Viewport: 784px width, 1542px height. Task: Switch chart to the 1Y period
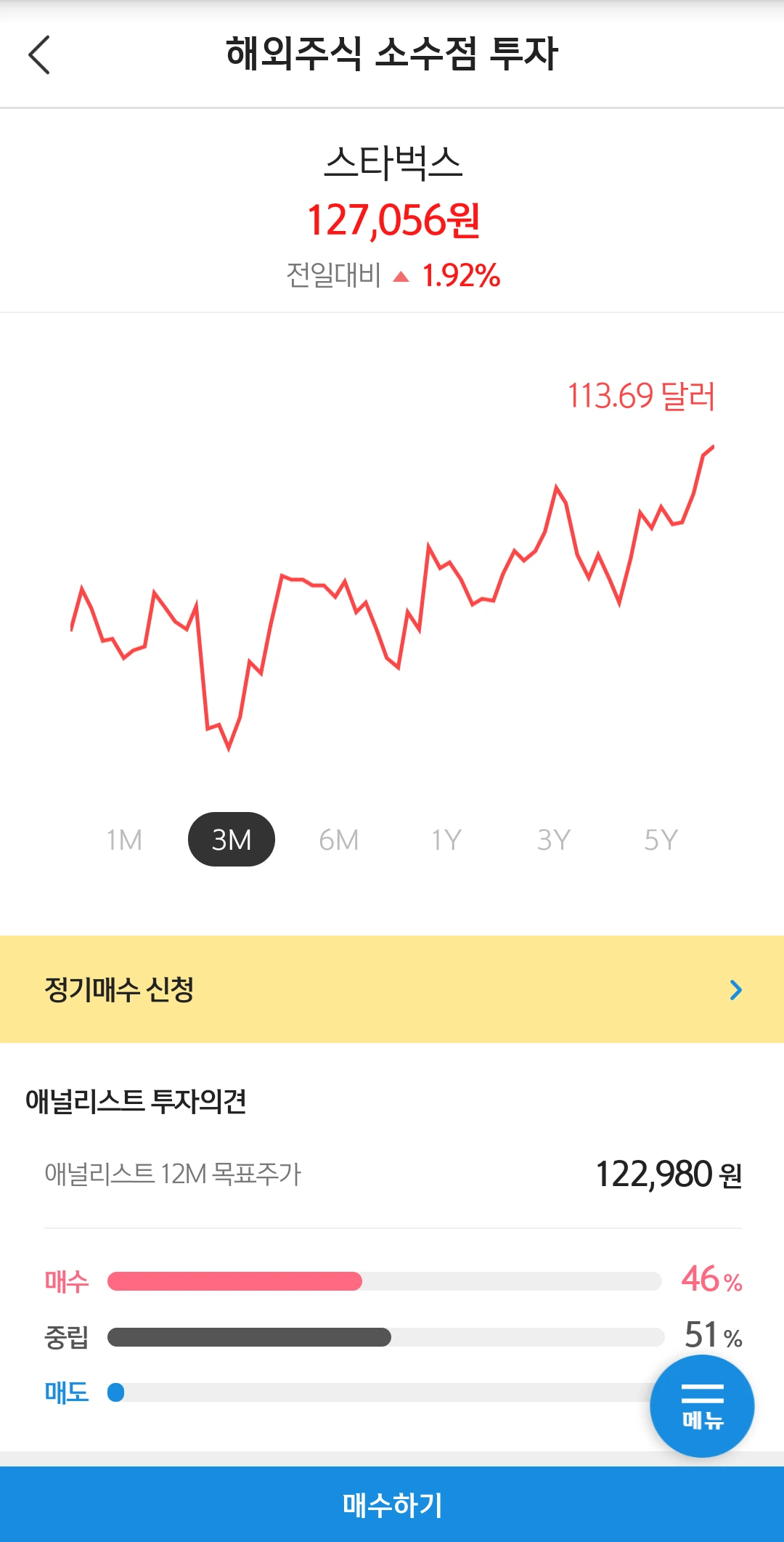point(446,840)
